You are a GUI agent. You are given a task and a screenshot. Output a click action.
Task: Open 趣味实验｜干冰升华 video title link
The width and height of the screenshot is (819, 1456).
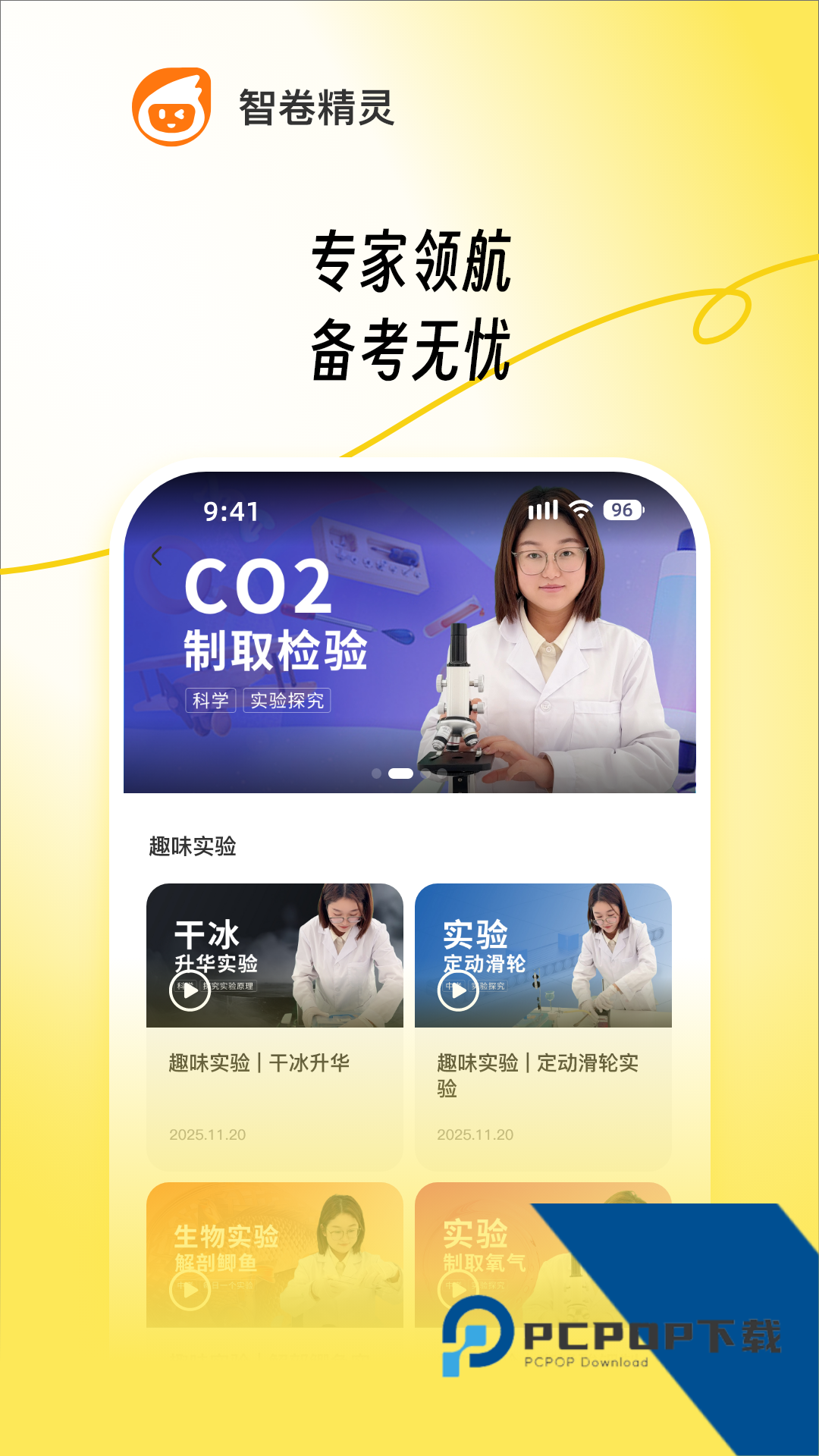point(258,1065)
